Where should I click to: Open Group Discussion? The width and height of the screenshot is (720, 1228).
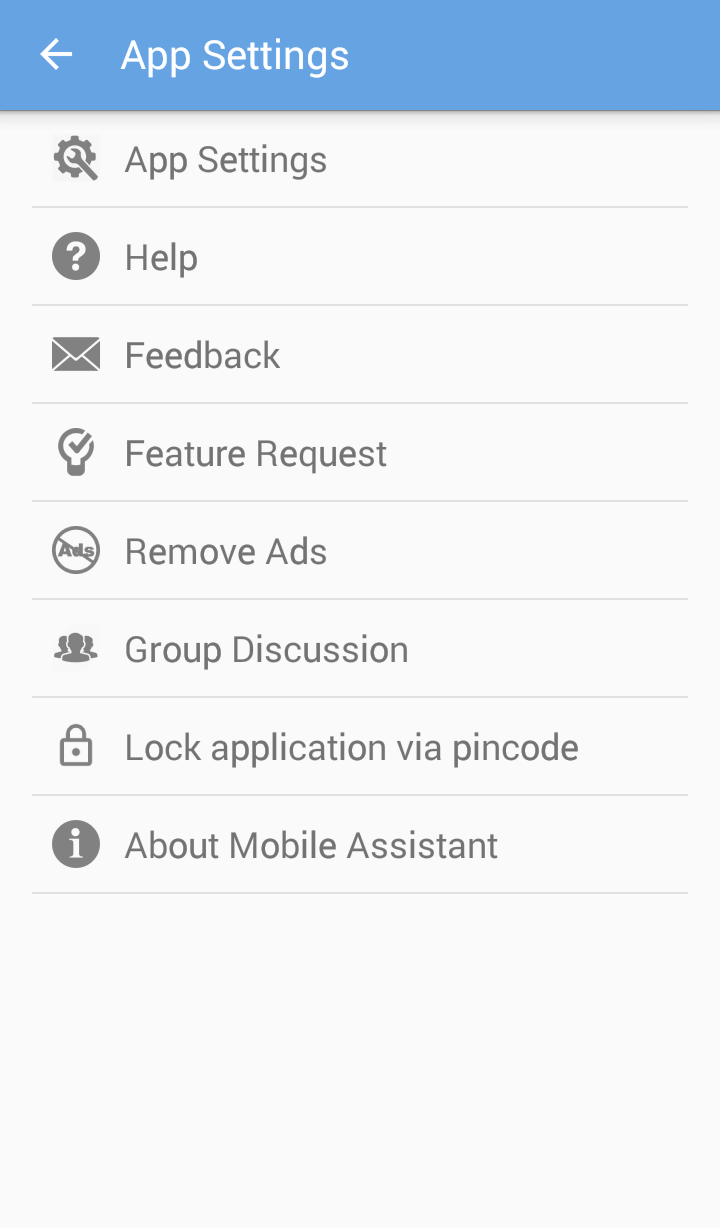coord(360,649)
